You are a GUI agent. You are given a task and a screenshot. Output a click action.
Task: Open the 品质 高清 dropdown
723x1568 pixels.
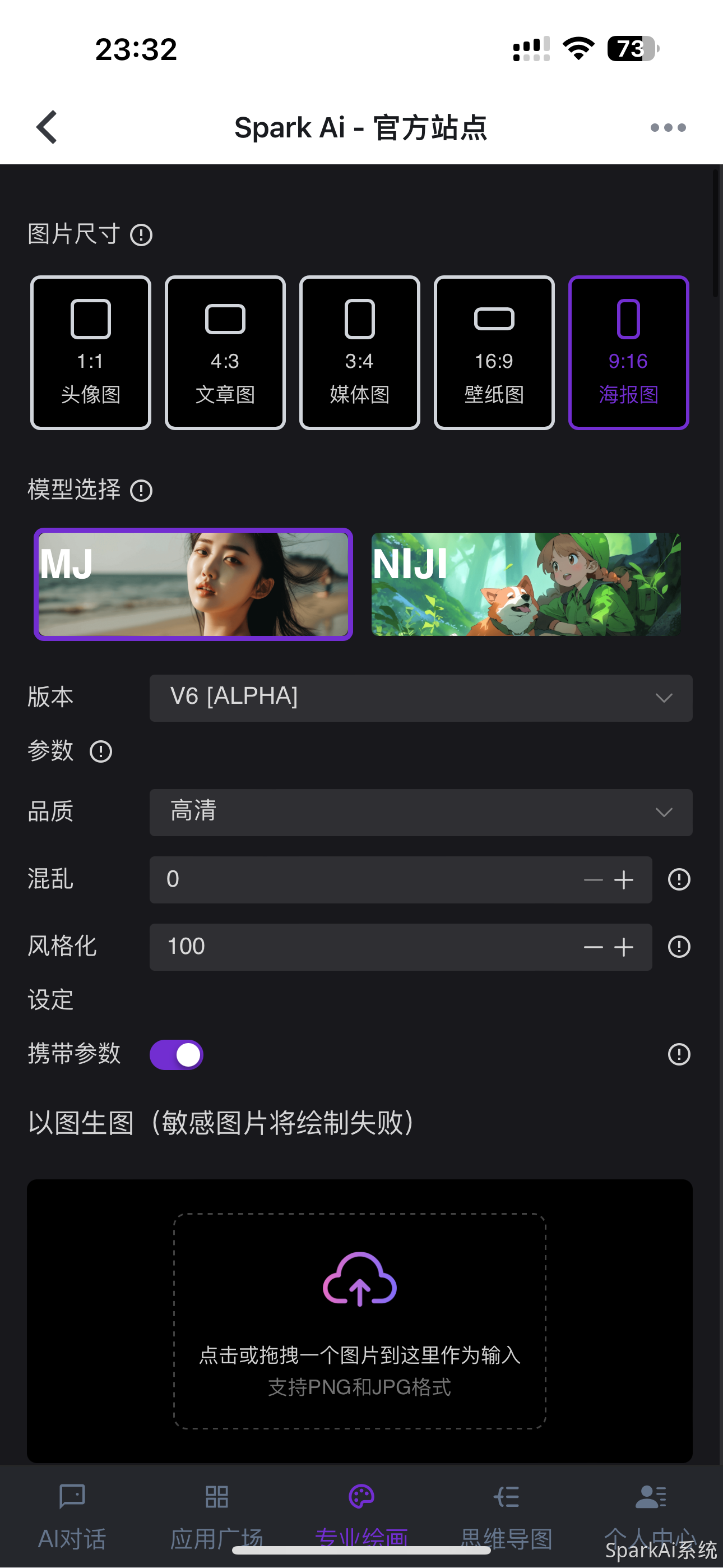click(x=420, y=813)
